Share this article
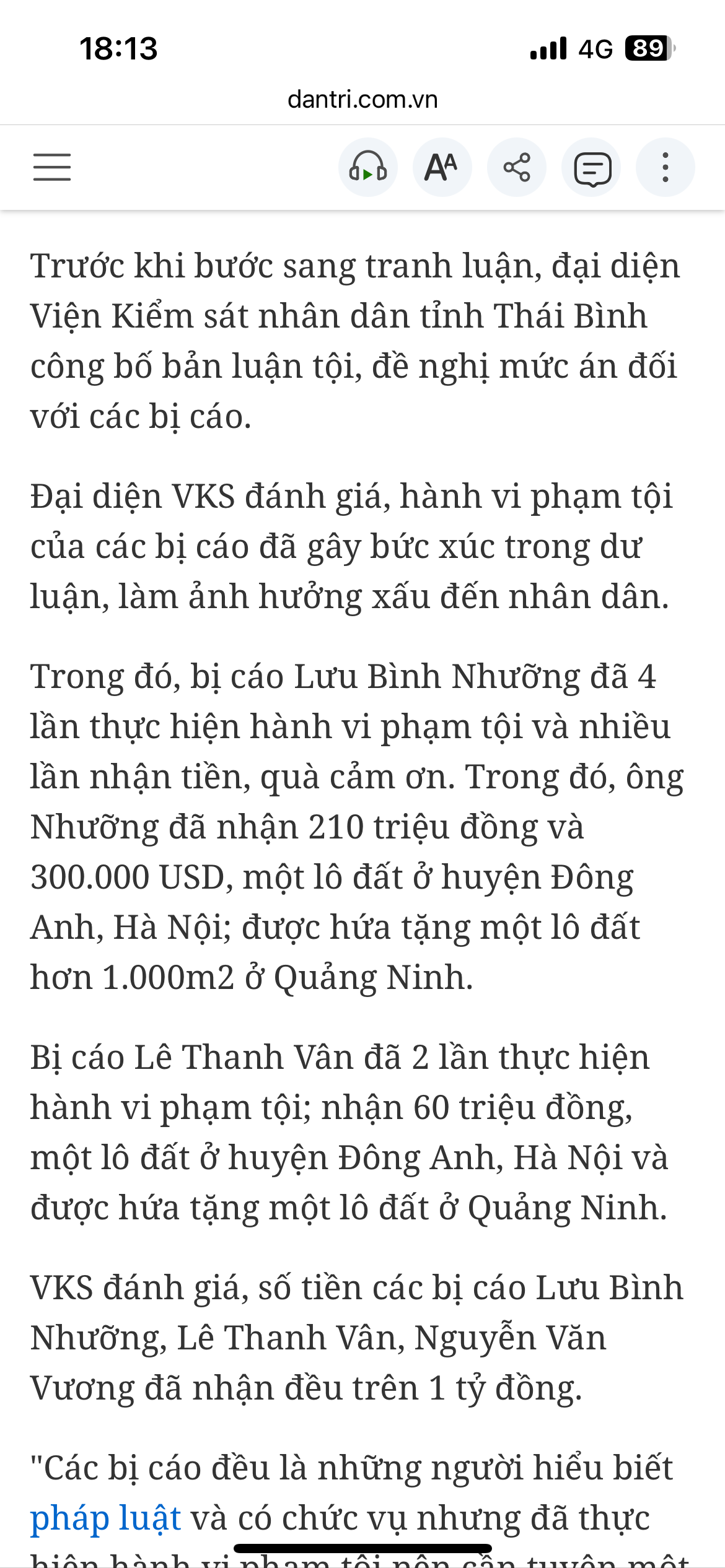Screen dimensions: 725x1568 516,167
